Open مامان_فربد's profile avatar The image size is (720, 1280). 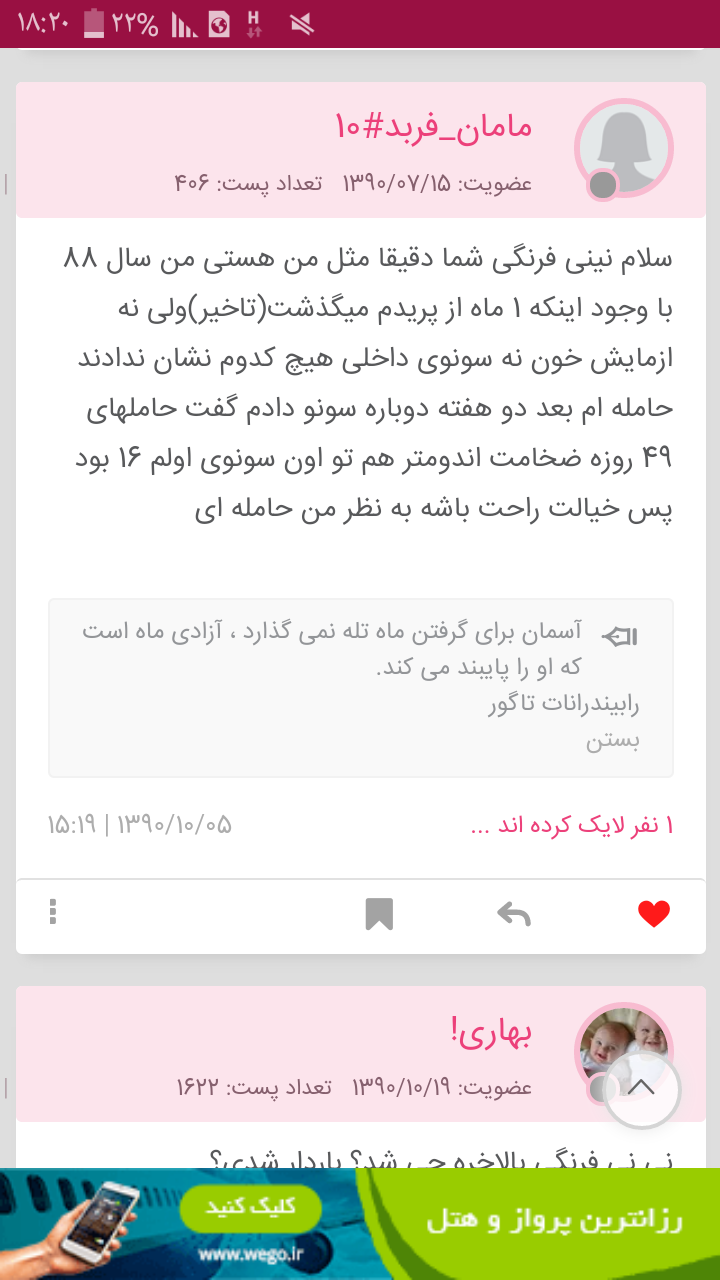[x=623, y=149]
